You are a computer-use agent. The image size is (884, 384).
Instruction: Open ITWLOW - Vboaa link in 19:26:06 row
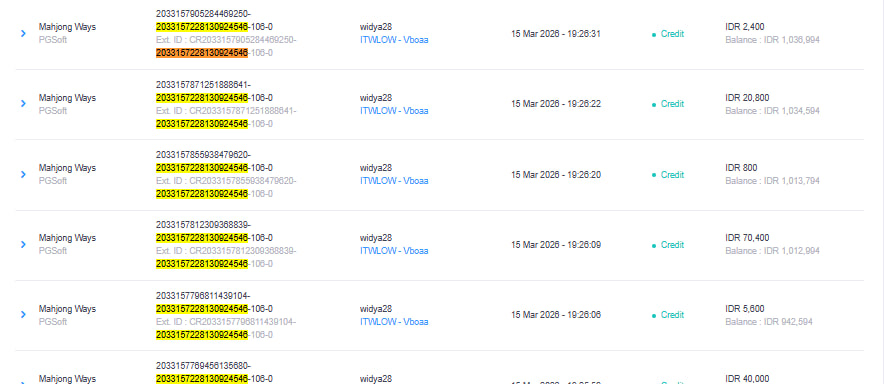(x=394, y=321)
